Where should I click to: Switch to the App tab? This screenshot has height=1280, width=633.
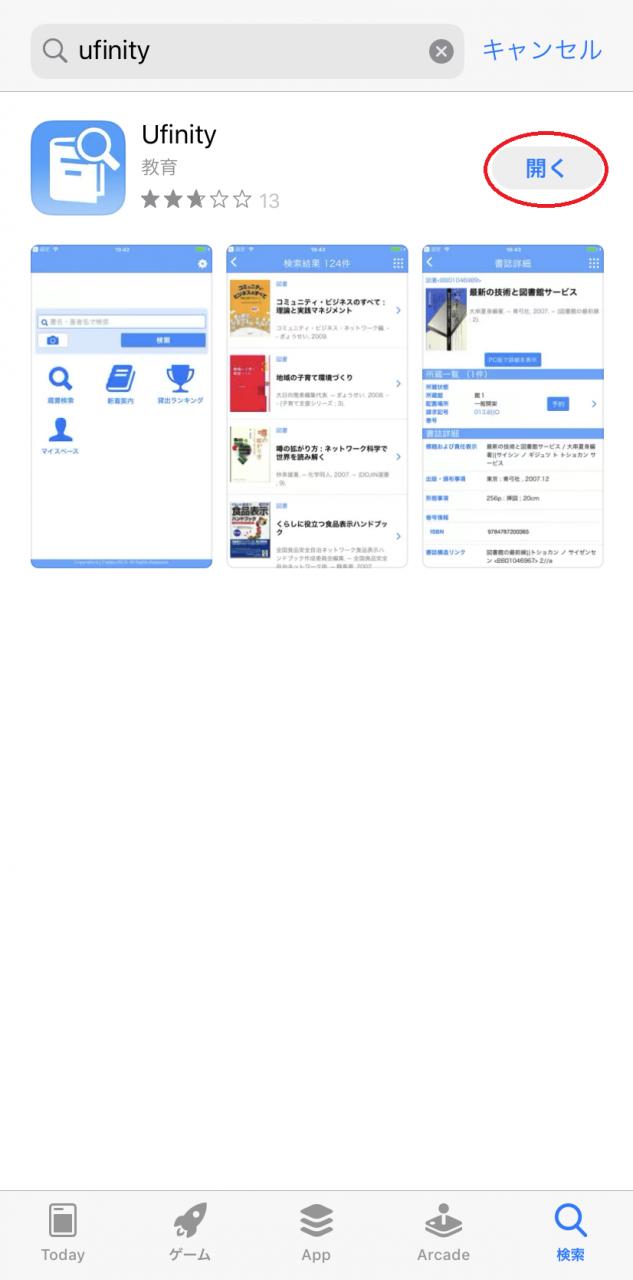316,1232
